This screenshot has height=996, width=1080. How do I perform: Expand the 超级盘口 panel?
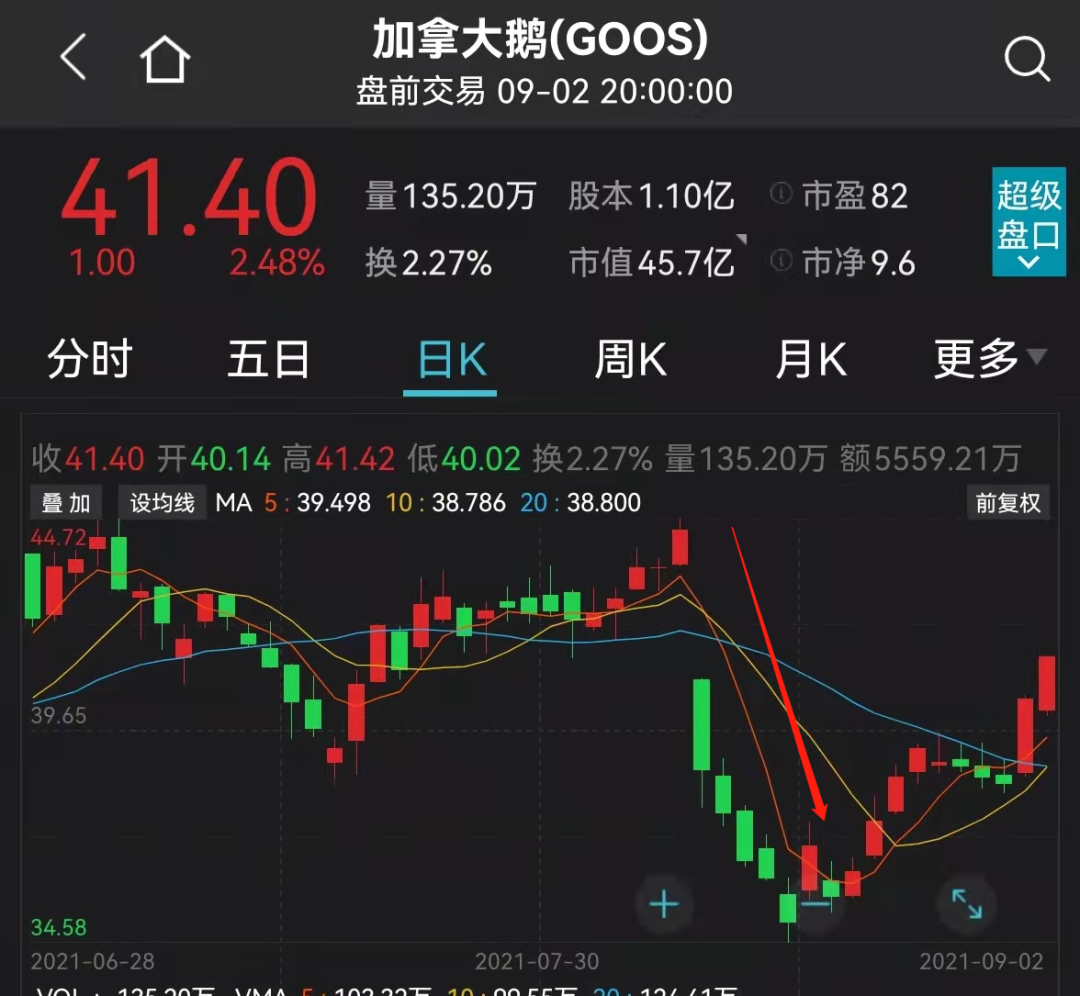(x=1028, y=223)
